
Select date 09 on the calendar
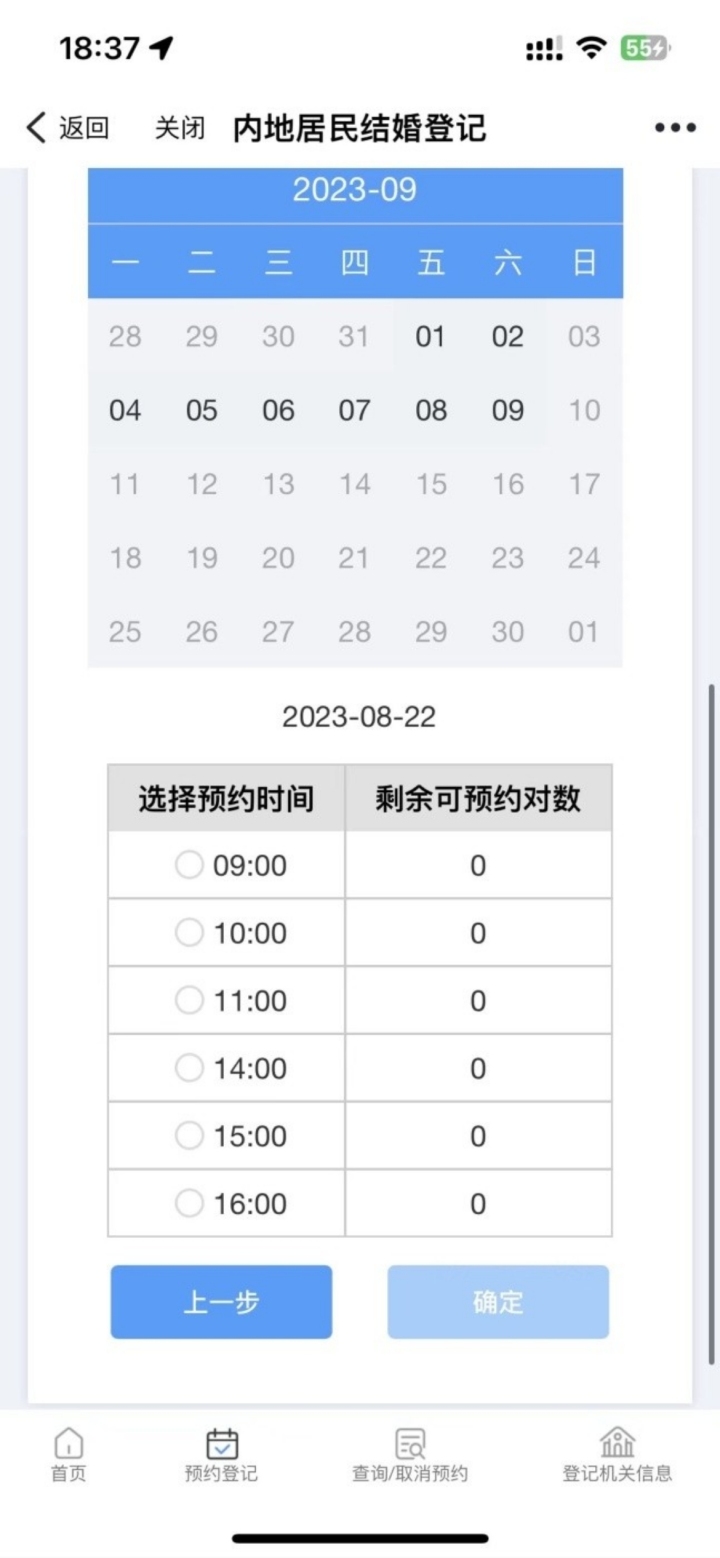[507, 411]
